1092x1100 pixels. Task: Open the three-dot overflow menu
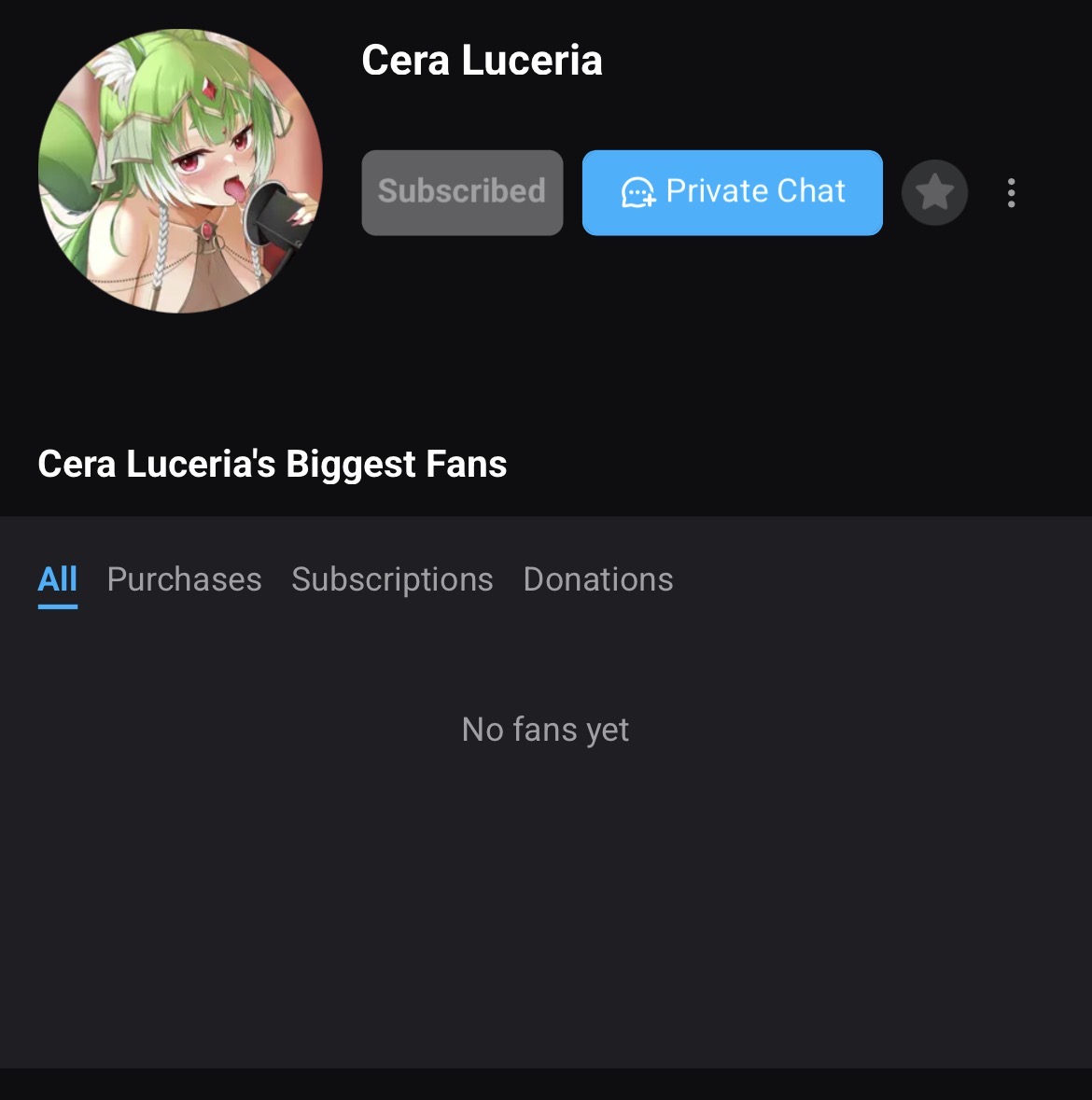pyautogui.click(x=1011, y=193)
